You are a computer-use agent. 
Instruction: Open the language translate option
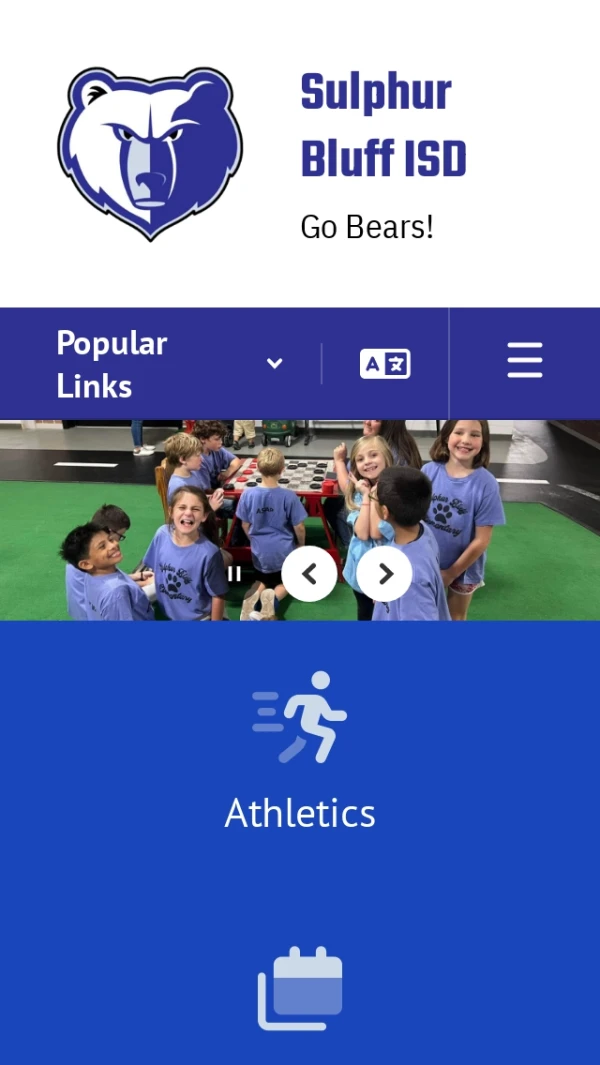pos(385,364)
